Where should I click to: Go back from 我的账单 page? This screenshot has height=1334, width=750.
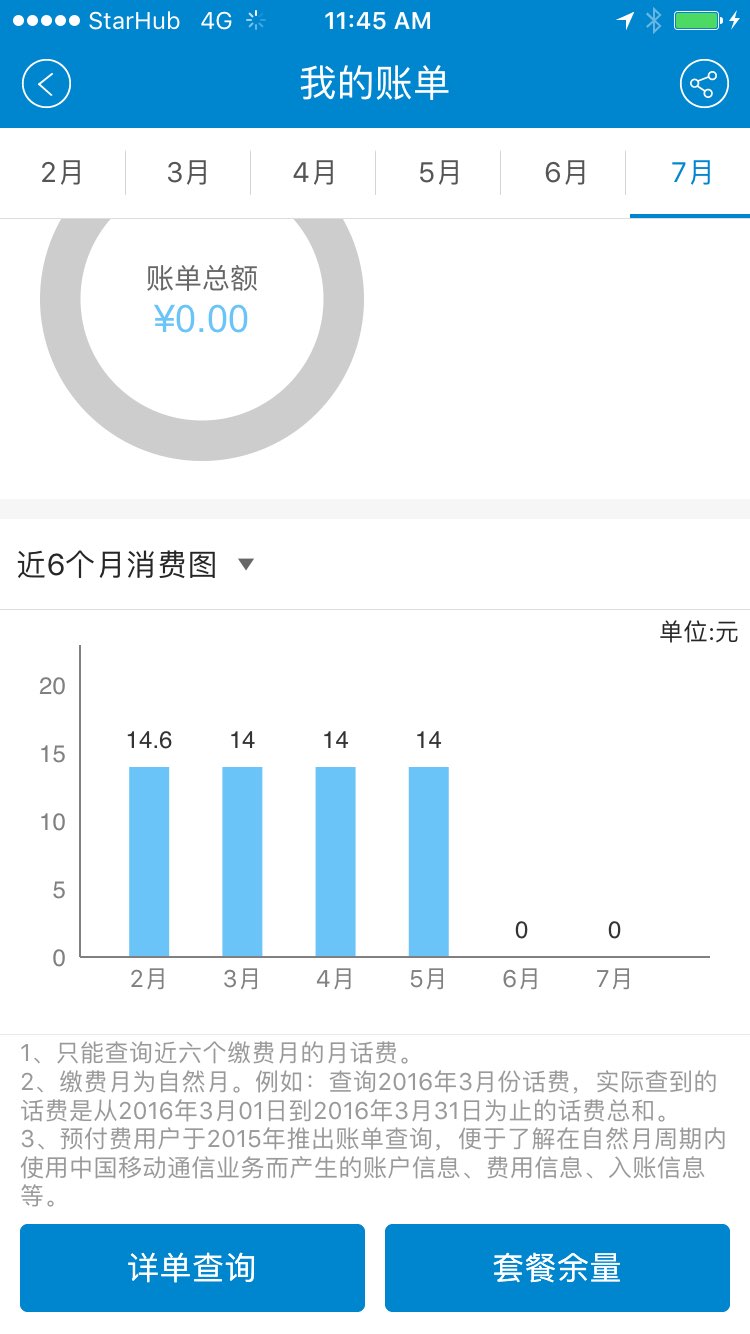click(x=46, y=84)
